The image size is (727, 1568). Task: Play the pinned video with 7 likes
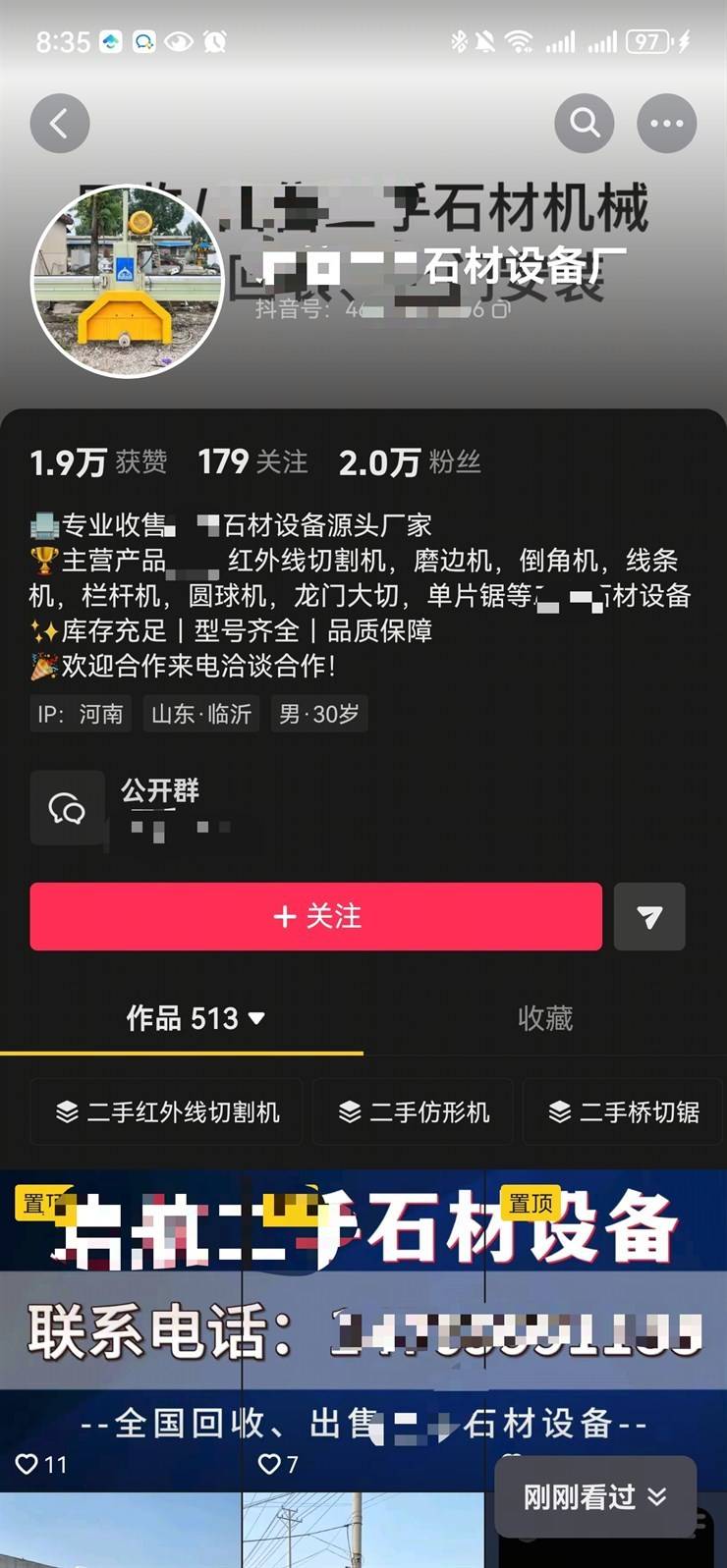[363, 1325]
